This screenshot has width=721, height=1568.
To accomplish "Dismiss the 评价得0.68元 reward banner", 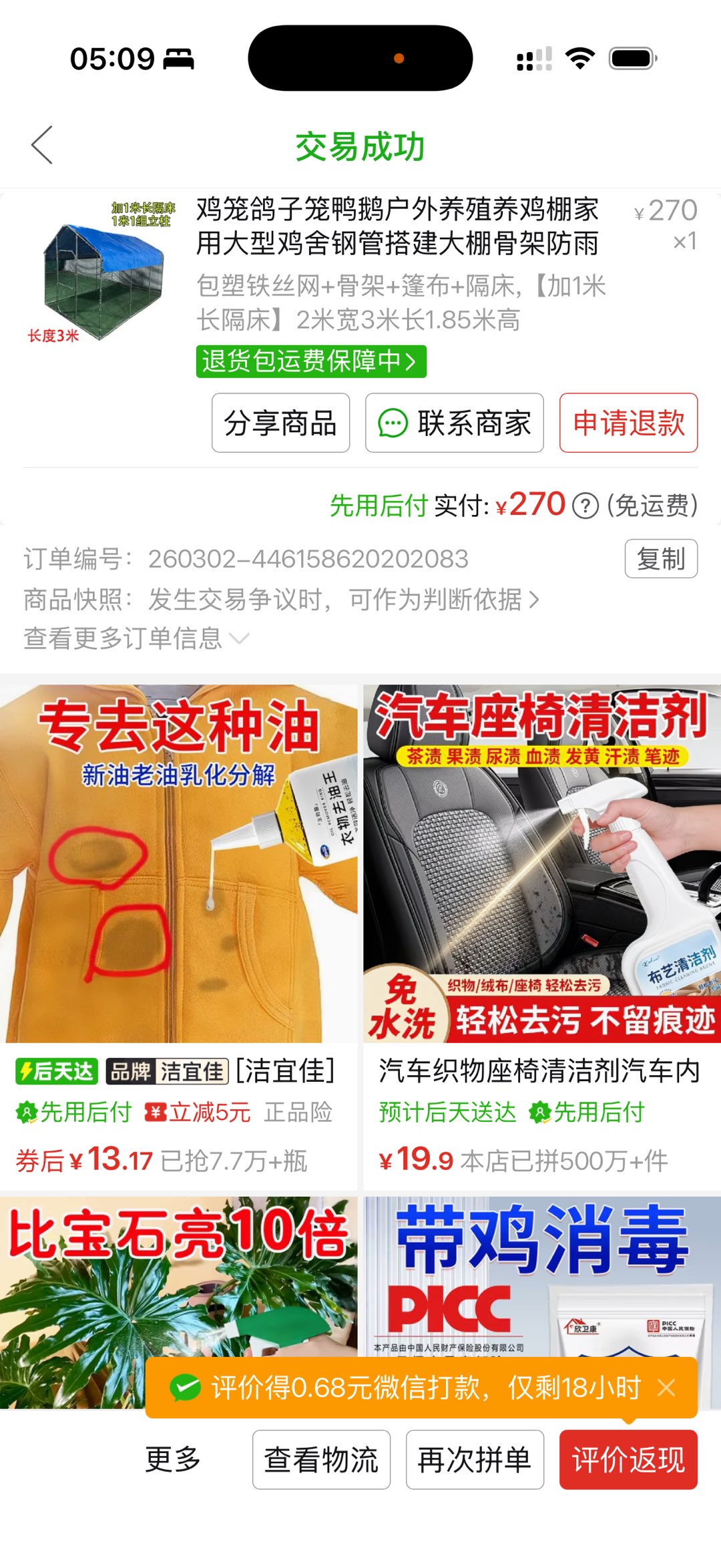I will pos(666,1388).
